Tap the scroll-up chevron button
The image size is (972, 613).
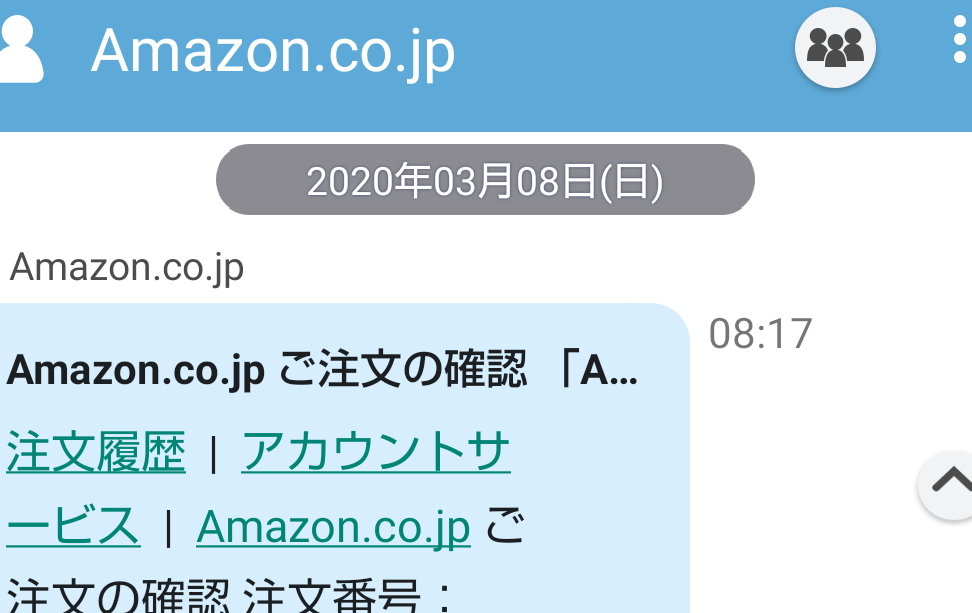[x=948, y=484]
